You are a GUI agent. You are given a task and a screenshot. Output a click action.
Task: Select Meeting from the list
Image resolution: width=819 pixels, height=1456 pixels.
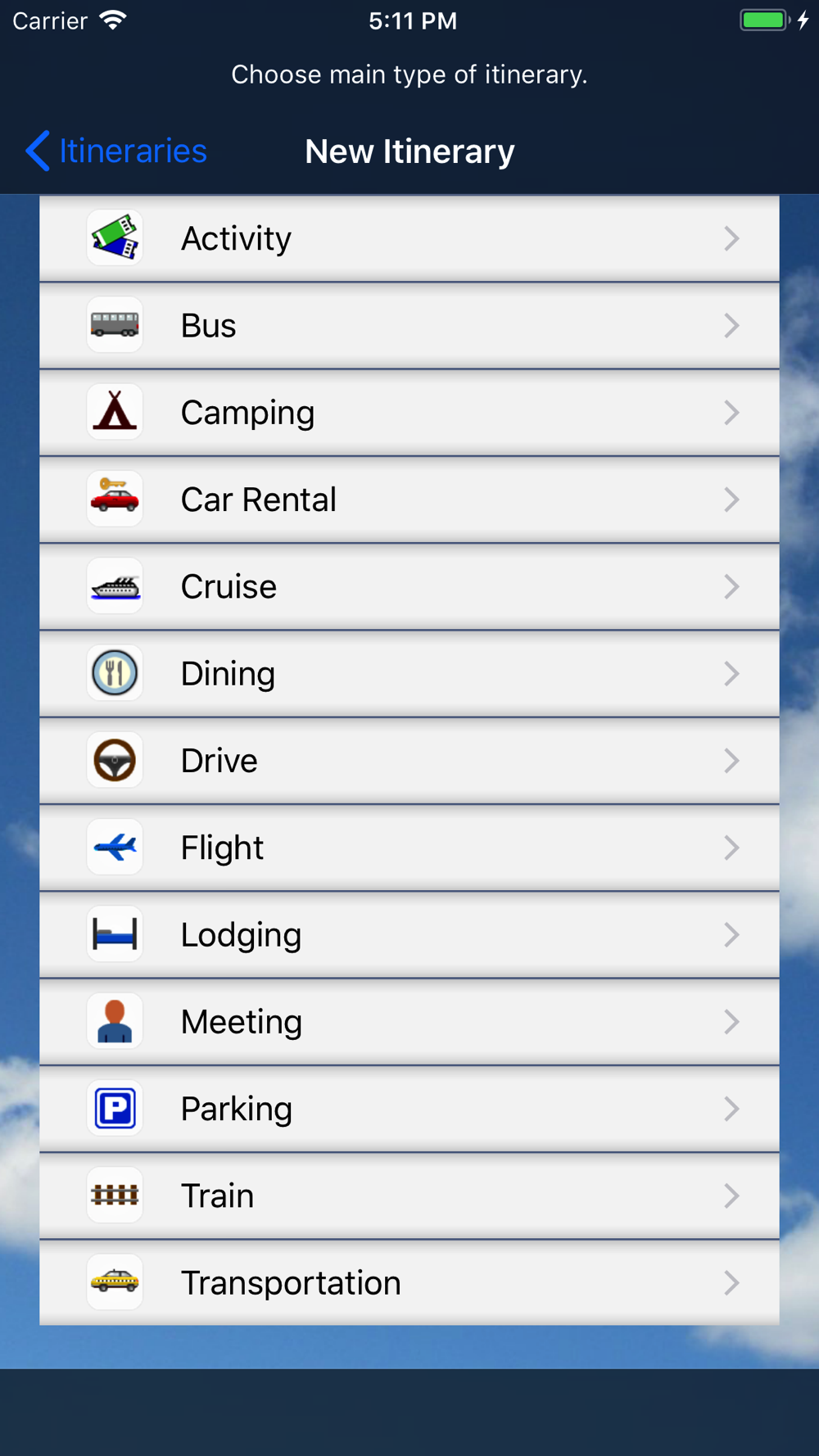tap(409, 1022)
